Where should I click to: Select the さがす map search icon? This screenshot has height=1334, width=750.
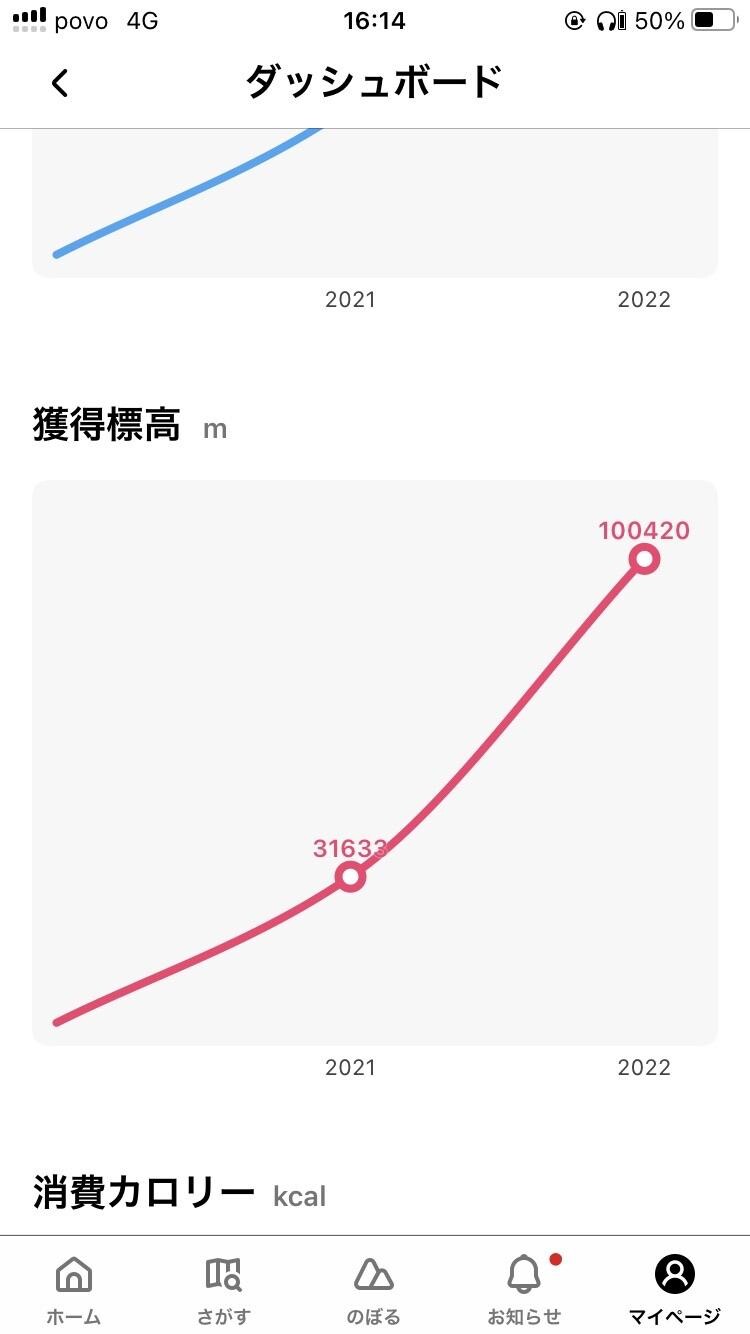[x=224, y=1274]
